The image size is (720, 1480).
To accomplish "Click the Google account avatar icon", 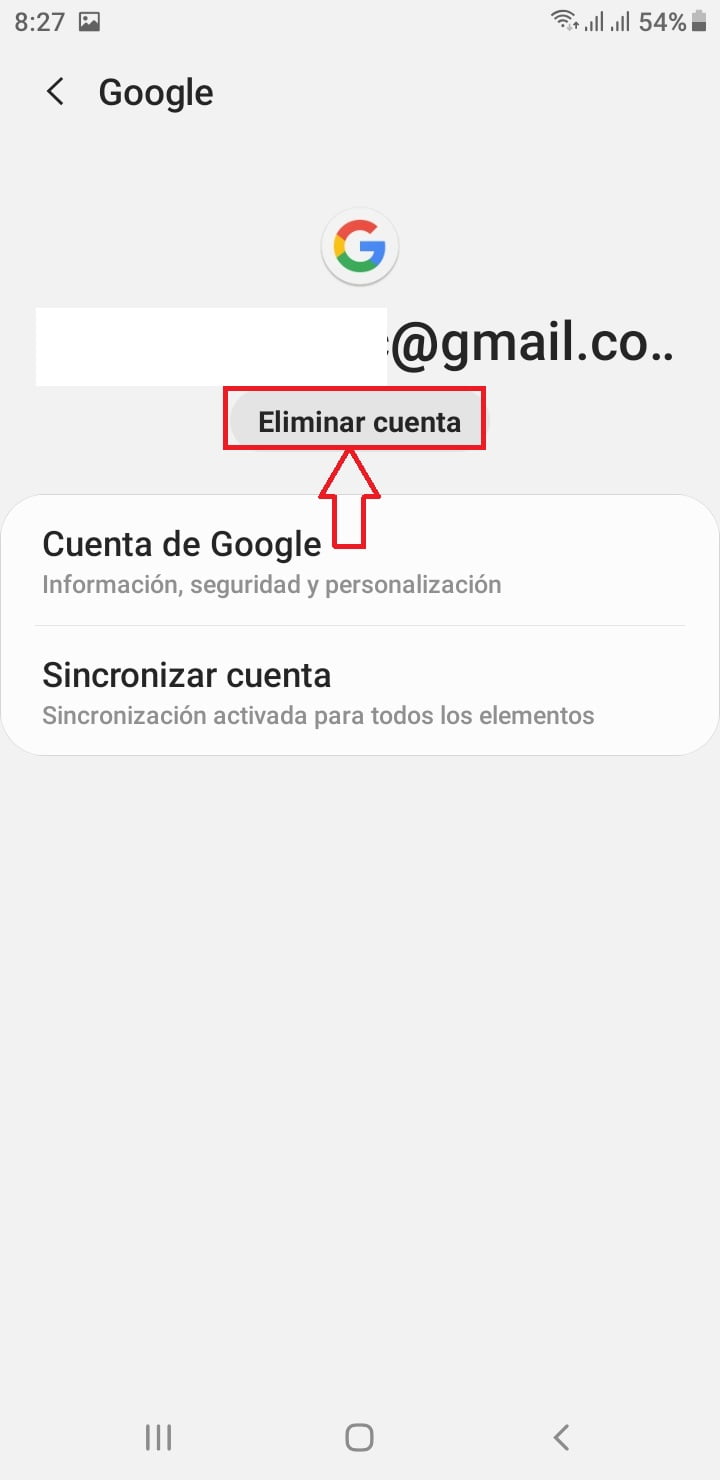I will [x=359, y=245].
